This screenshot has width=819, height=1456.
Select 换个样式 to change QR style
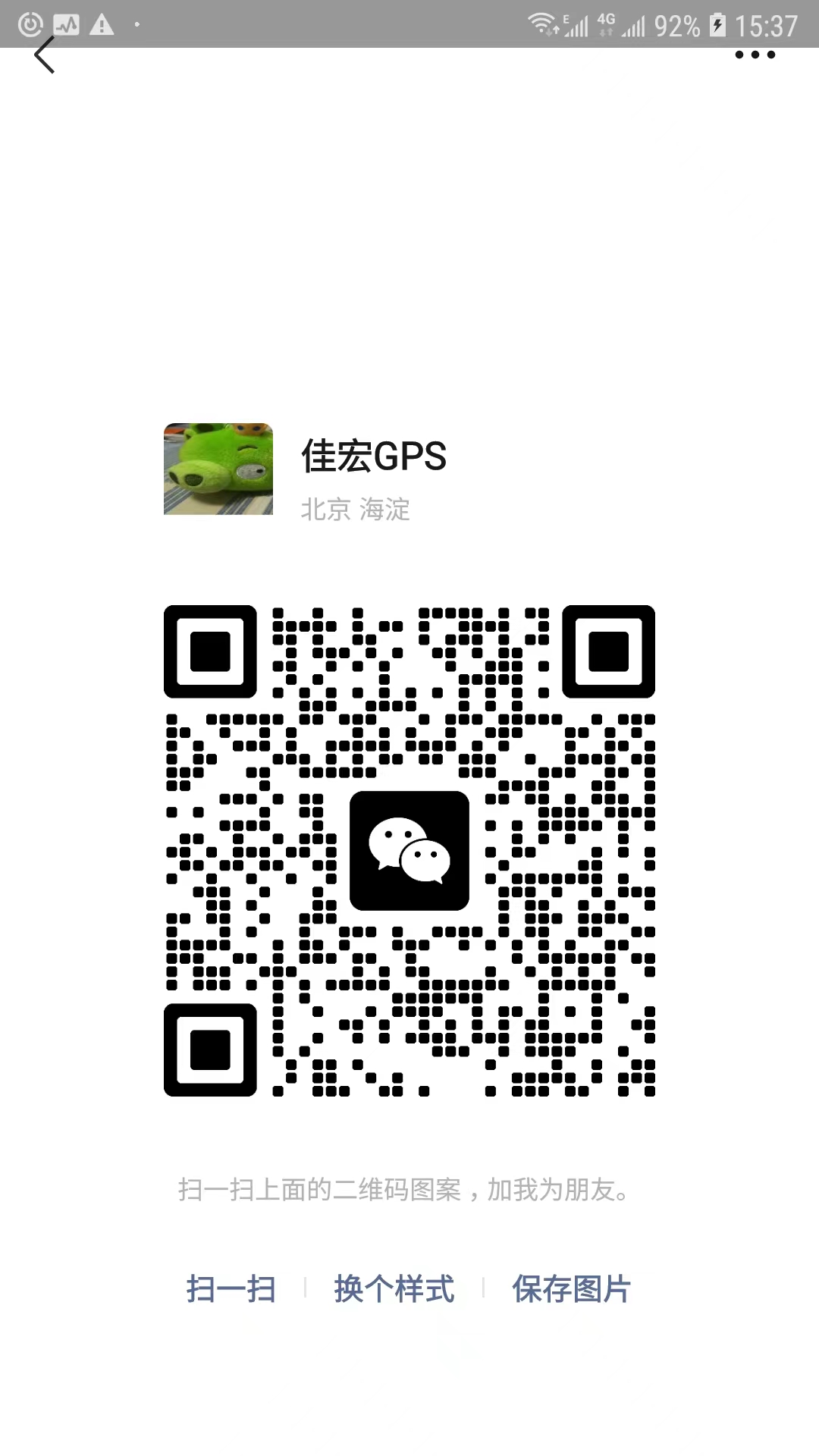394,1289
